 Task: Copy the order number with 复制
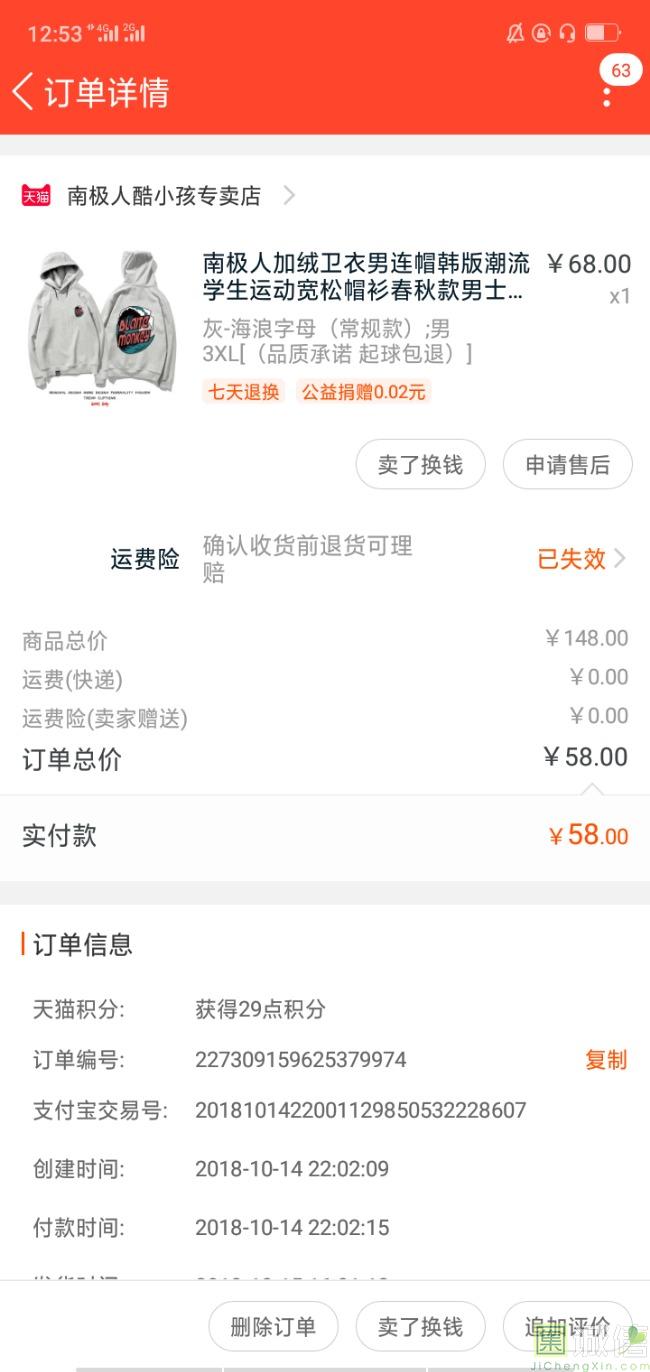pos(605,1060)
